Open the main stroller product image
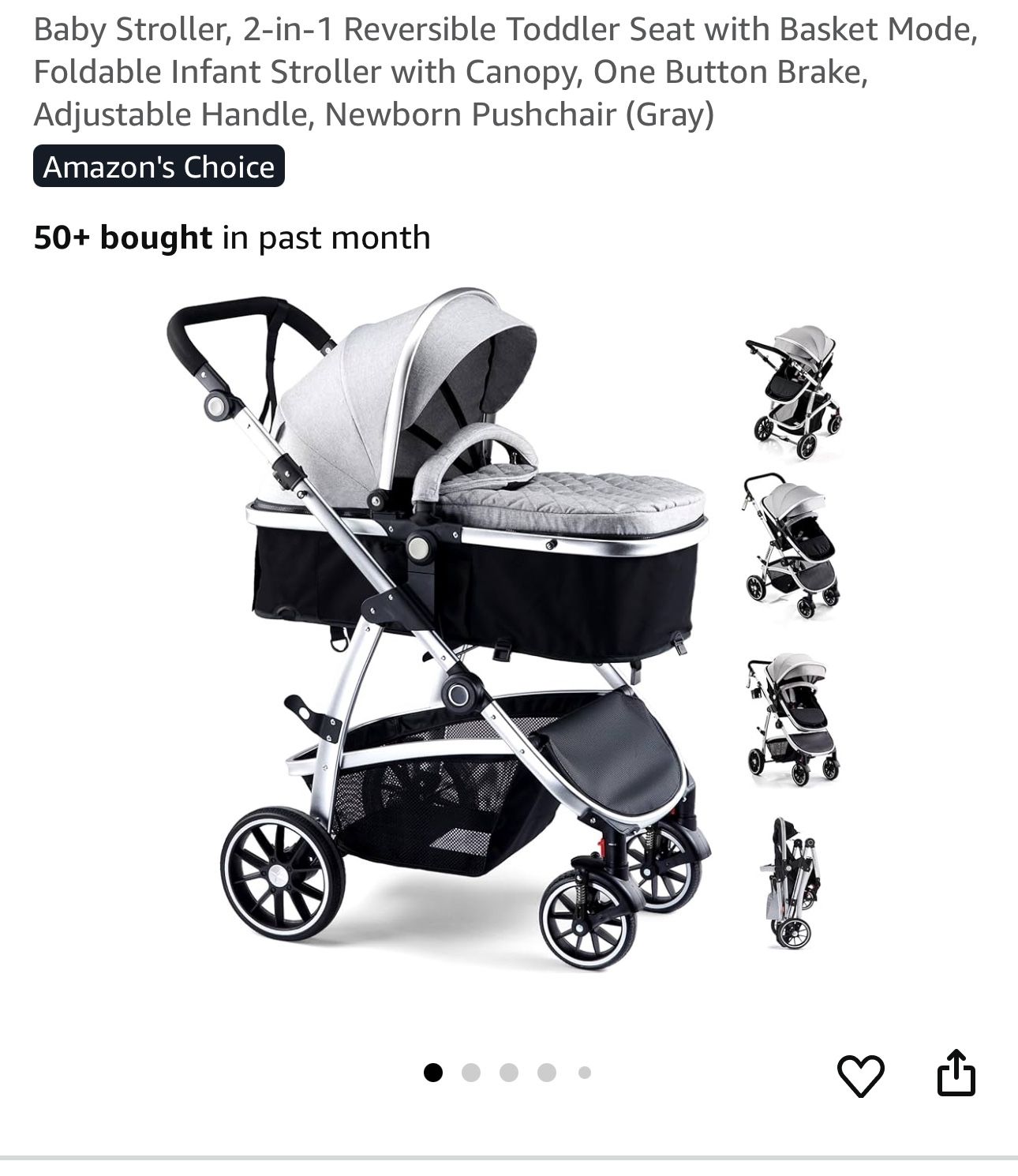 (x=438, y=627)
